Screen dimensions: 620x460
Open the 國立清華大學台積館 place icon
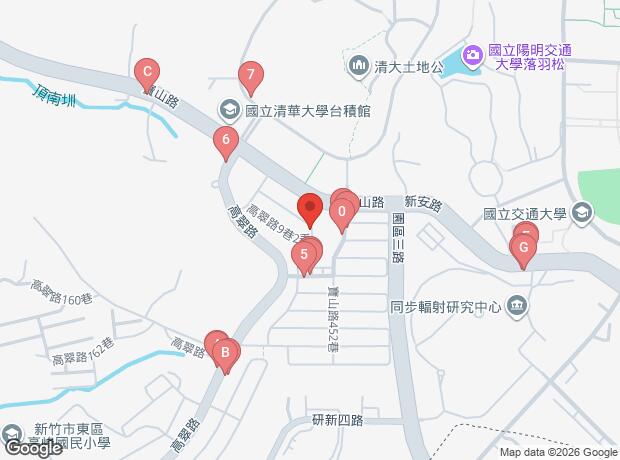230,109
